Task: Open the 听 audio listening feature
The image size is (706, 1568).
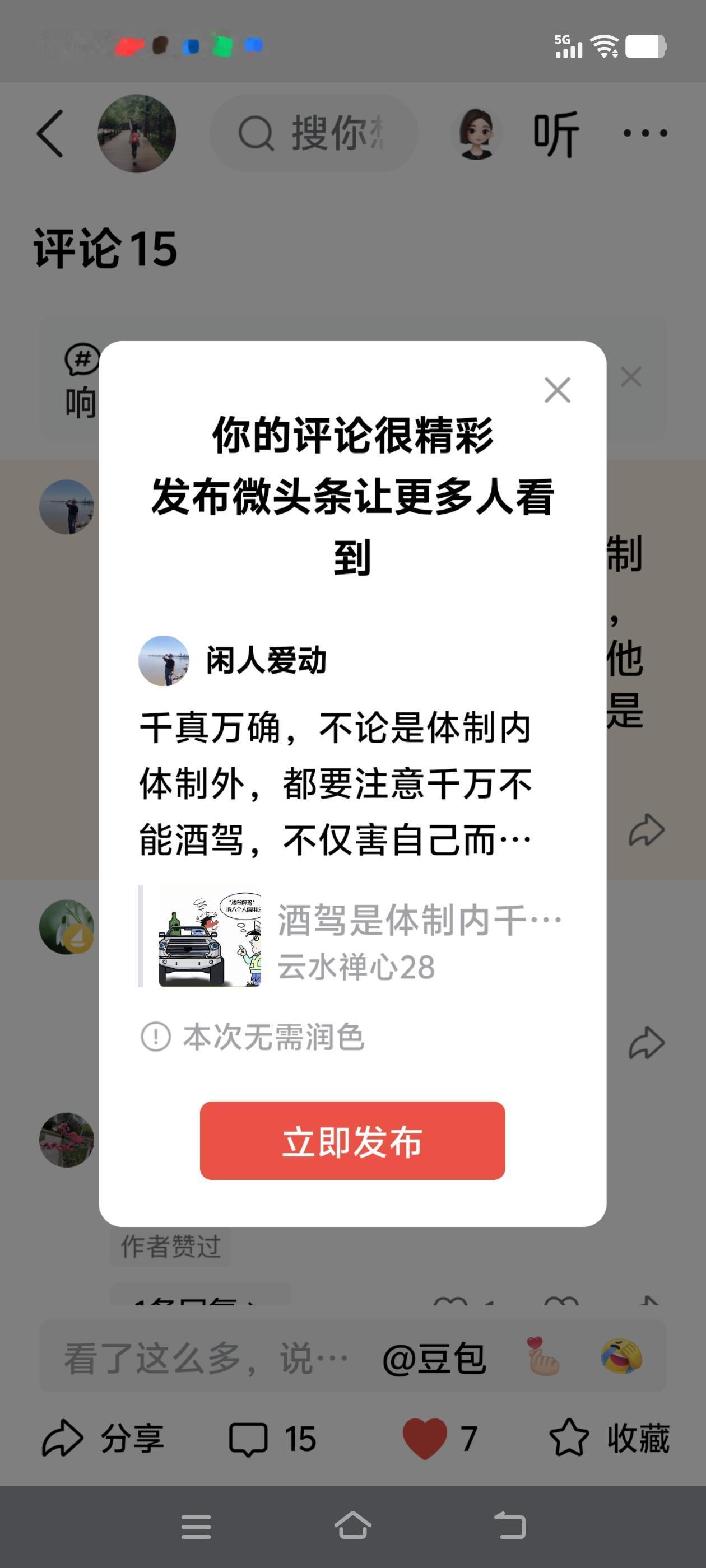Action: click(551, 133)
